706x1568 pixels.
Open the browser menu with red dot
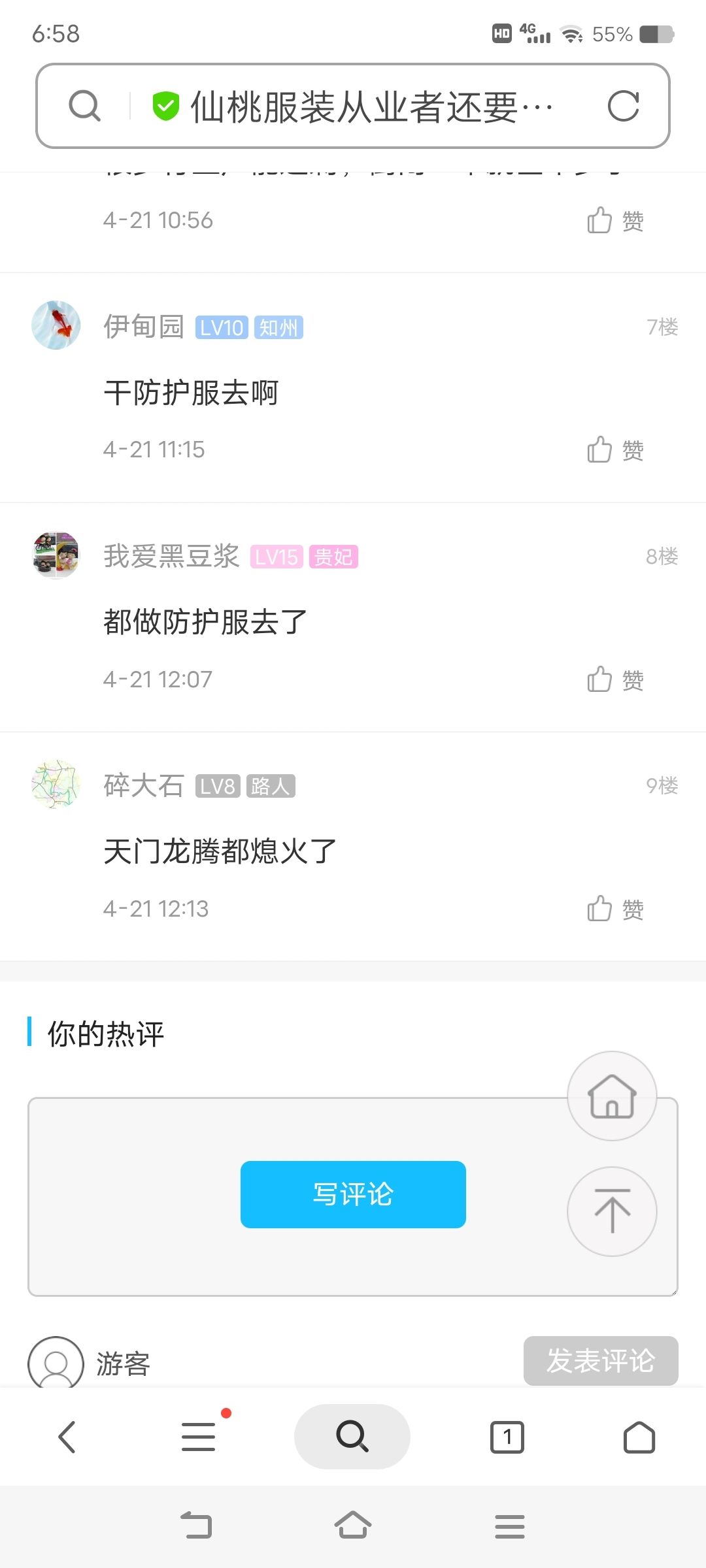click(199, 1437)
